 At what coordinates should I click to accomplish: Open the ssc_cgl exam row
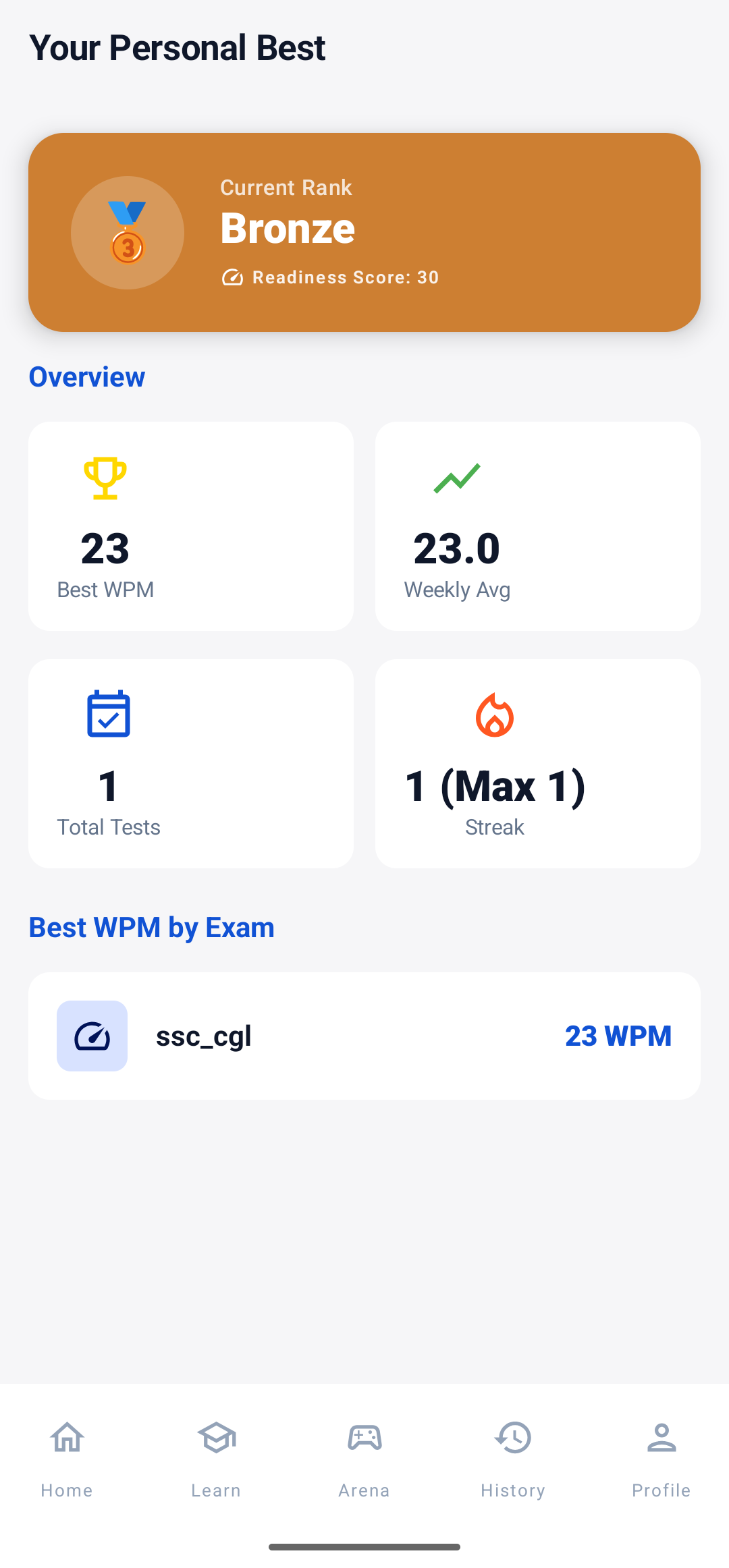[364, 1036]
